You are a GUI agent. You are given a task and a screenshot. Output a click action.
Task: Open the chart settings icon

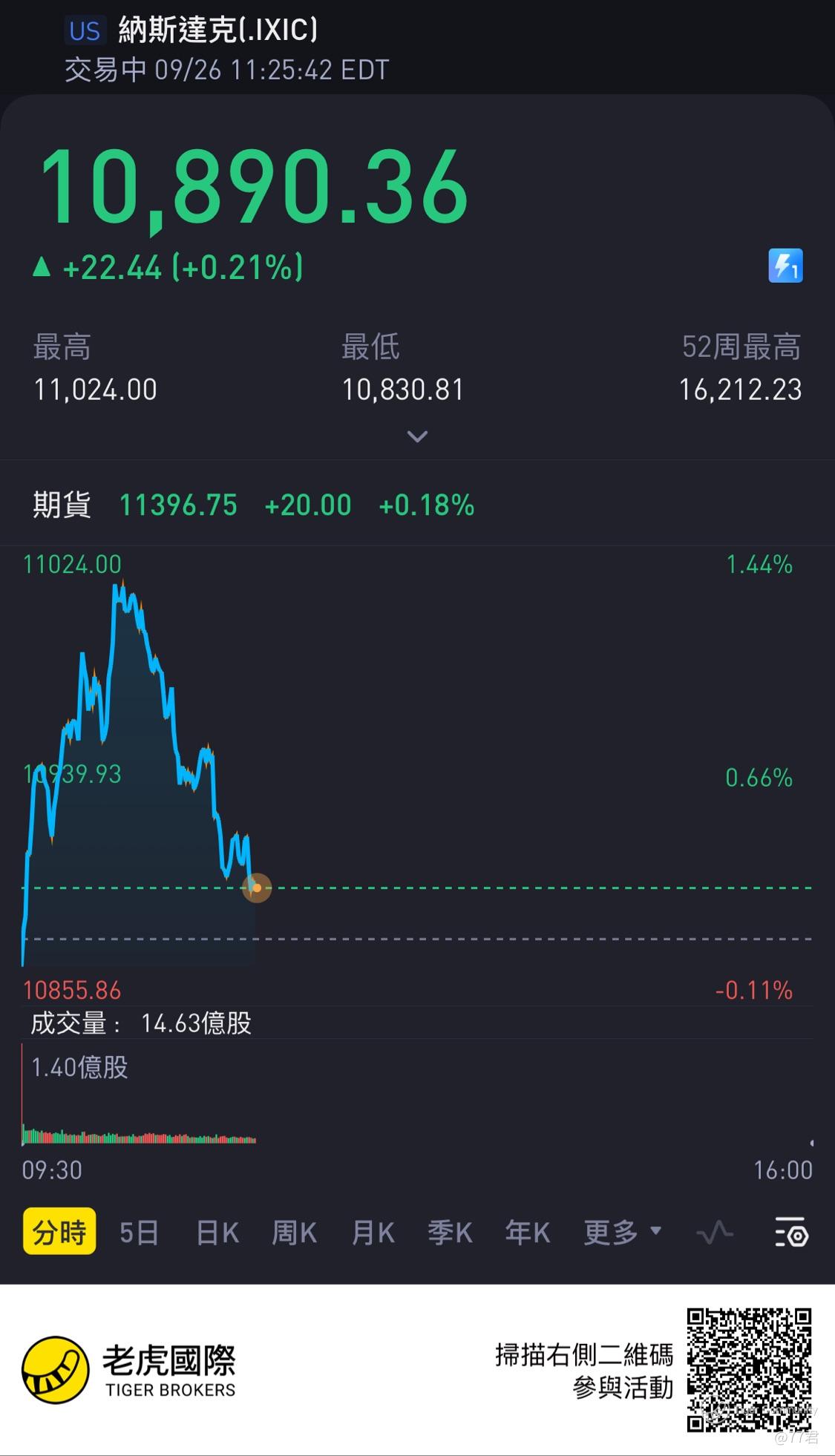791,1233
